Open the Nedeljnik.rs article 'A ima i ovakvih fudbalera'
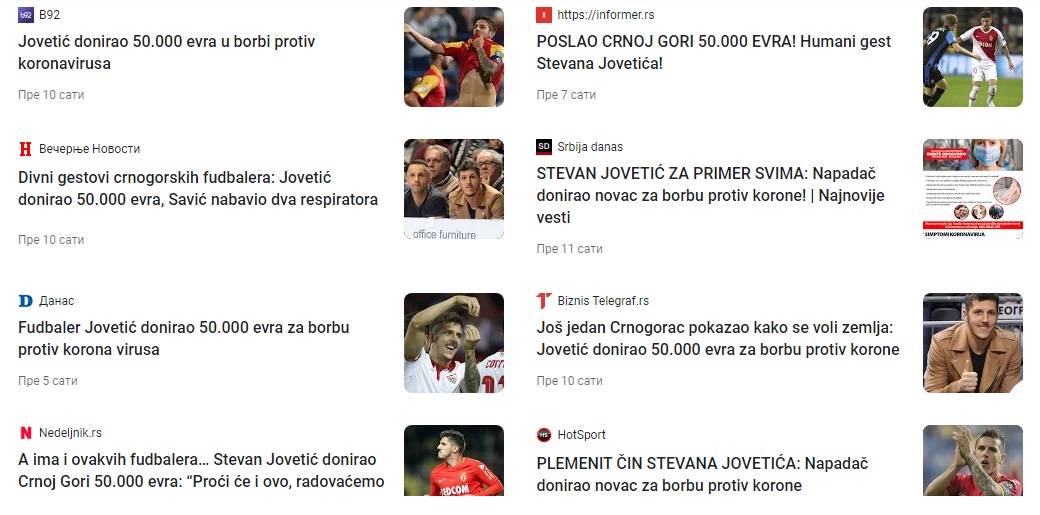The image size is (1040, 515). [200, 470]
